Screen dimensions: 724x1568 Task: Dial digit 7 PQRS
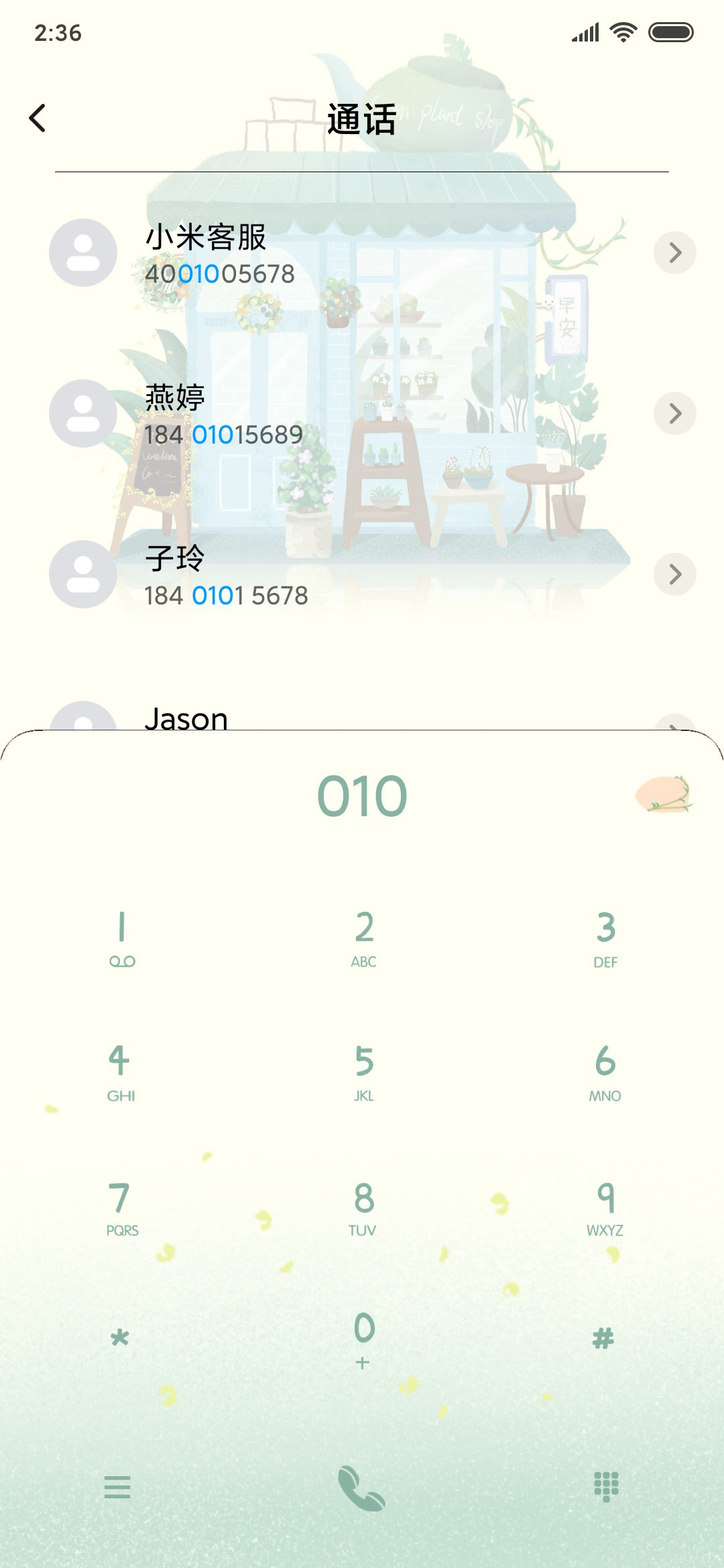[121, 1207]
